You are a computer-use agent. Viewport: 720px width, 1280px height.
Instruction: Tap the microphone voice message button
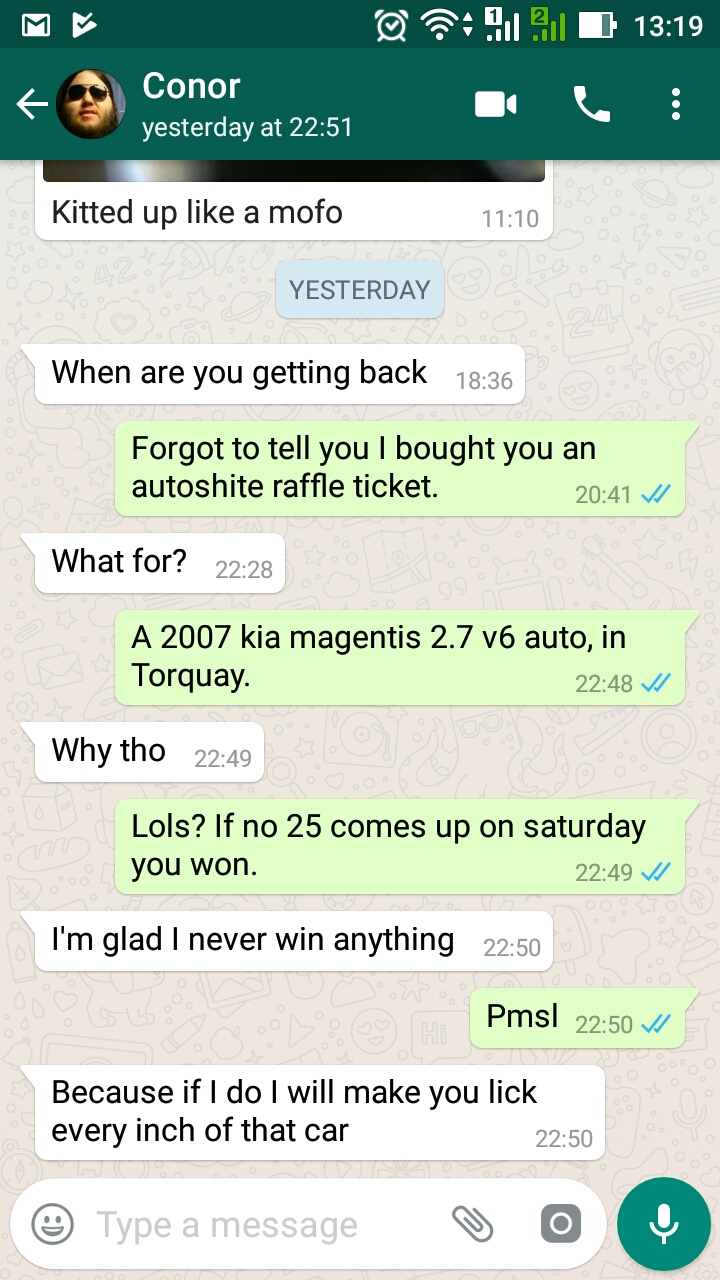click(664, 1224)
